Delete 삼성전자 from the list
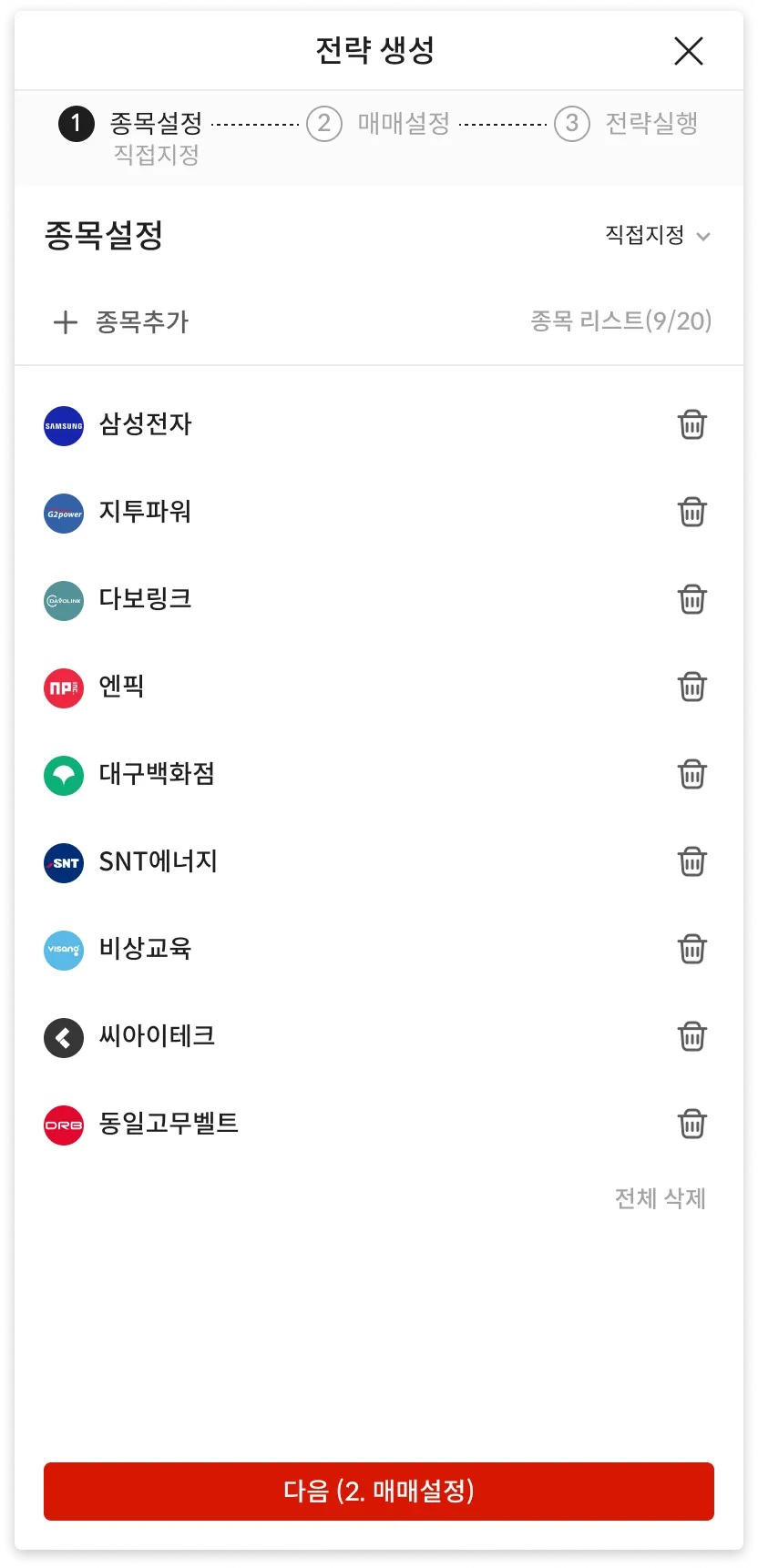This screenshot has width=758, height=1568. coord(691,424)
